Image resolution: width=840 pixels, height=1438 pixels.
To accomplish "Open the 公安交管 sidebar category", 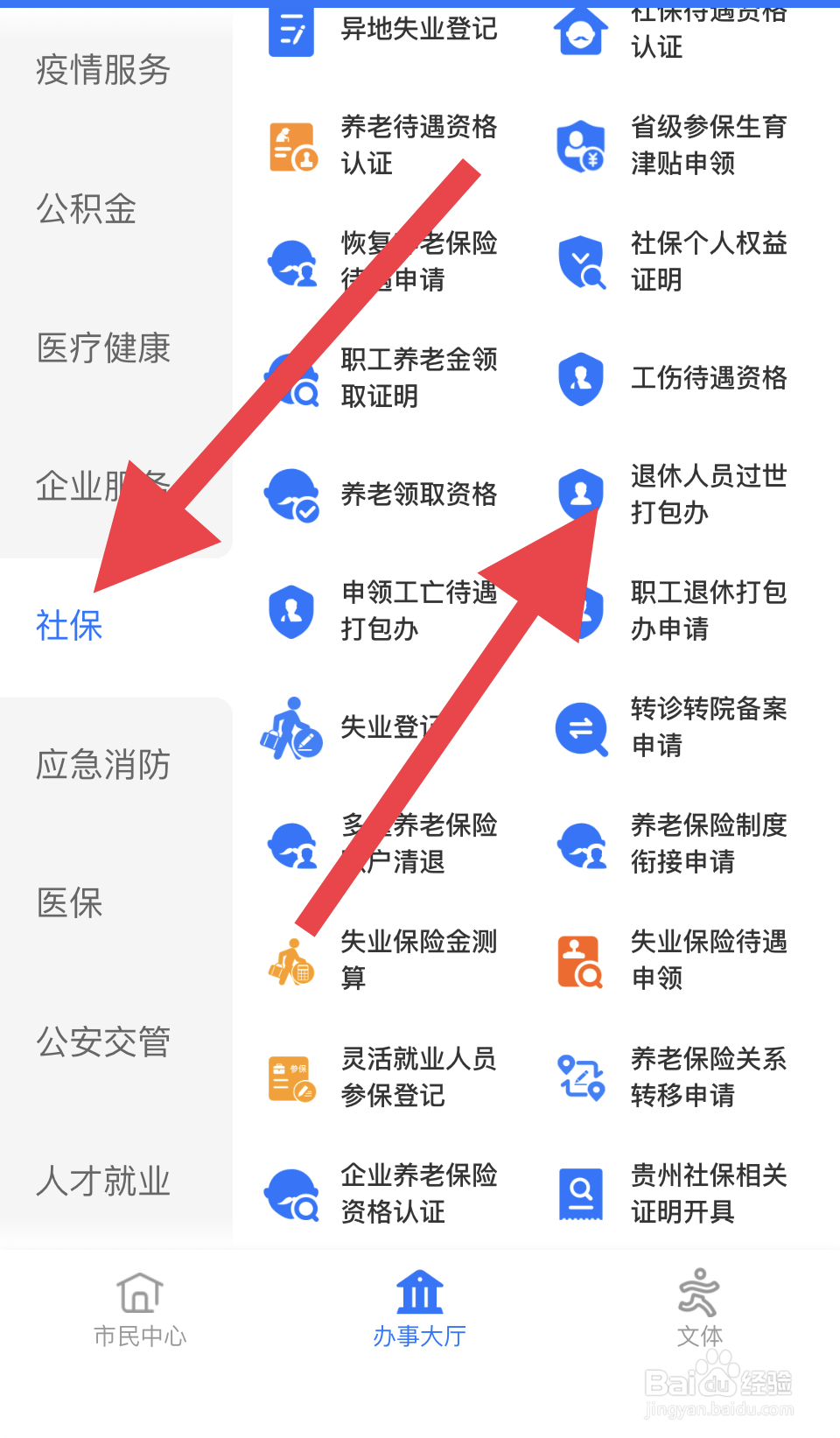I will click(102, 1042).
